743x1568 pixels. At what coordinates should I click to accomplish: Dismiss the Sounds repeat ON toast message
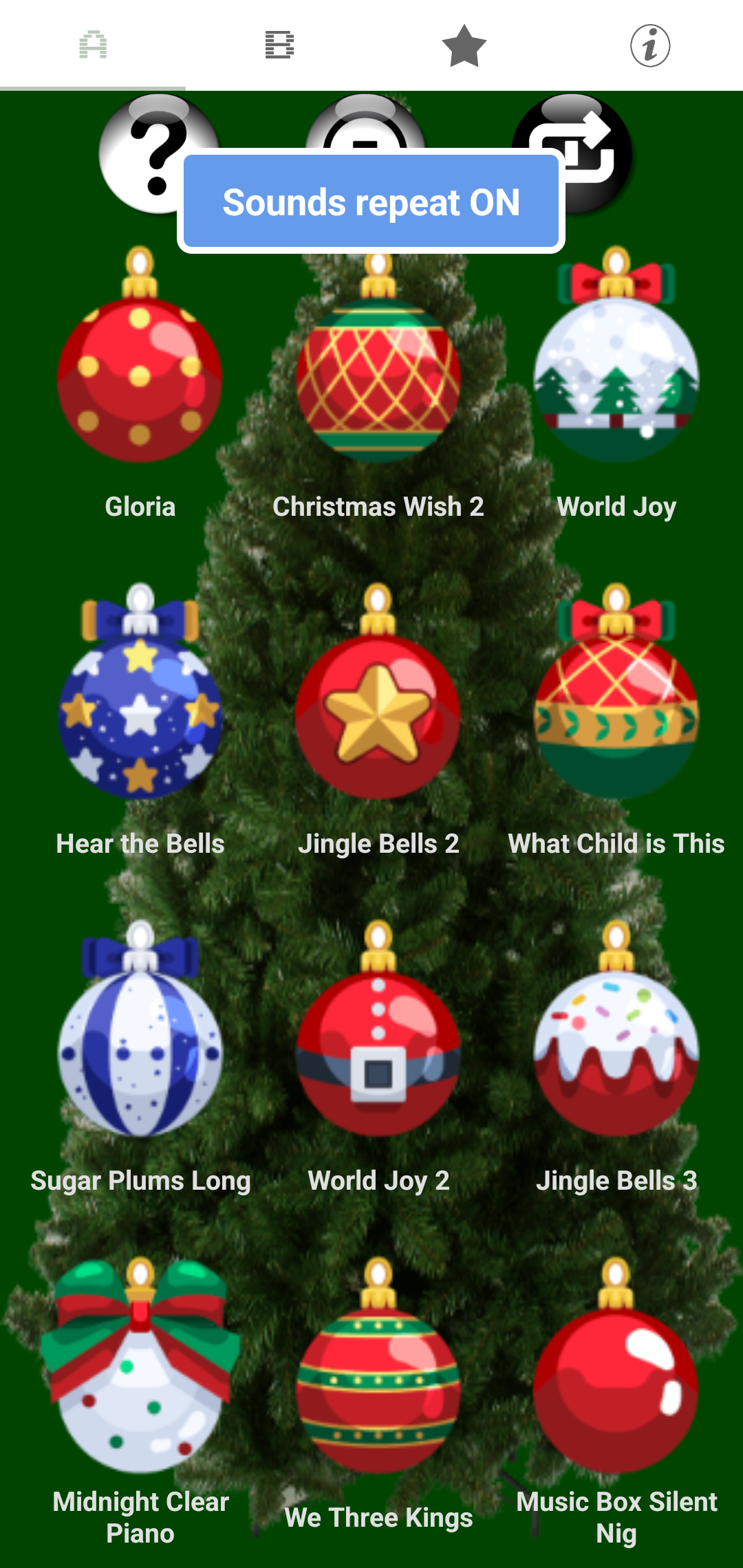(371, 202)
